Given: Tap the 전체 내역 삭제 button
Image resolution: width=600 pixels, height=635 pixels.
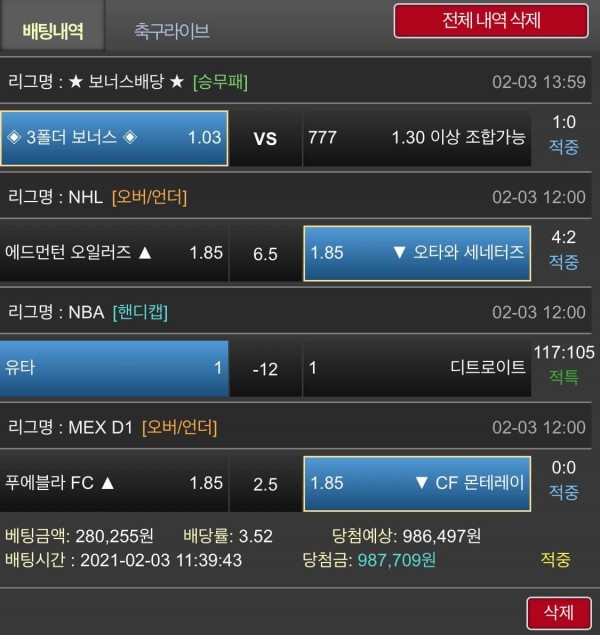Looking at the screenshot, I should tap(490, 21).
